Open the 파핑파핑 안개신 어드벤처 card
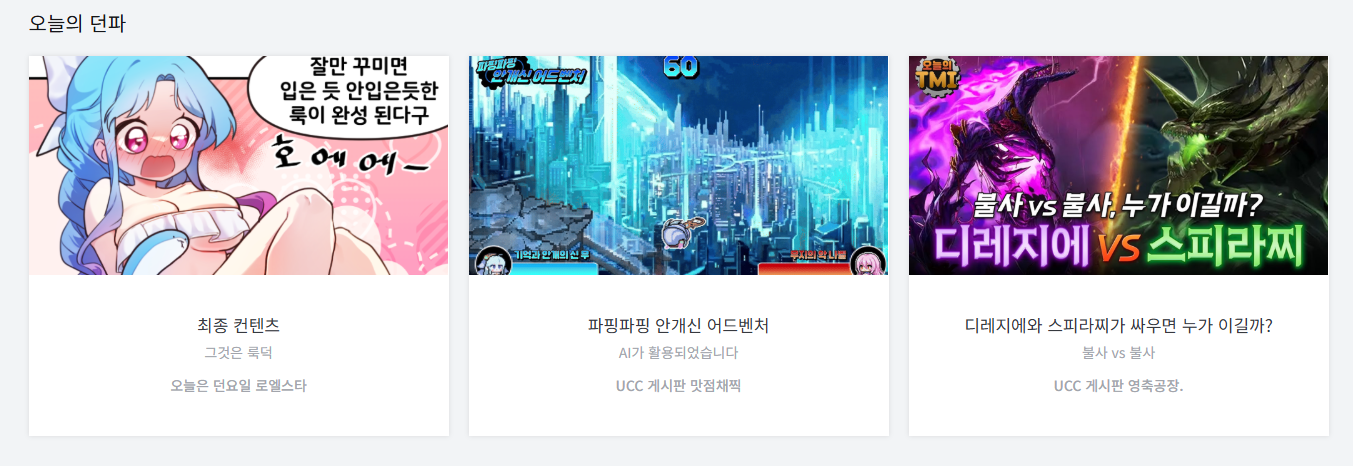 [678, 326]
